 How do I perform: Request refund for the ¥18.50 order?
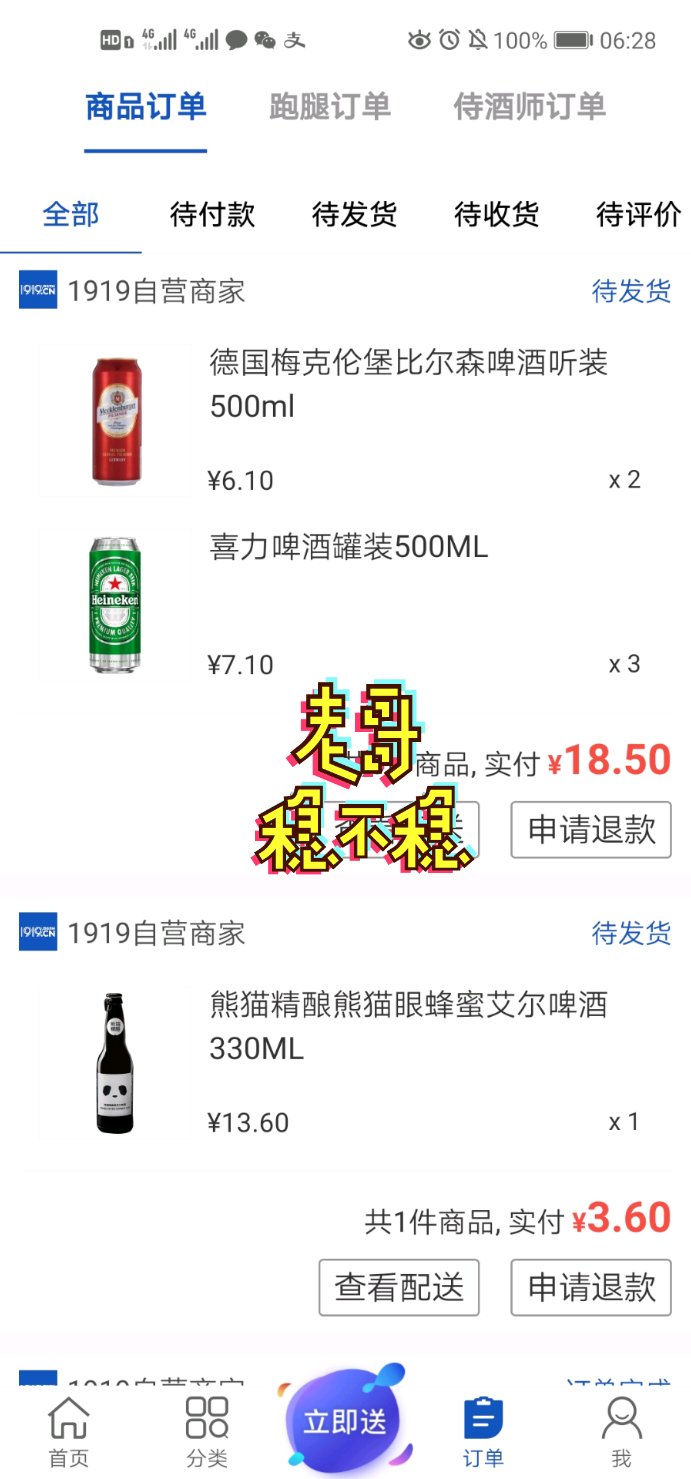(x=591, y=829)
